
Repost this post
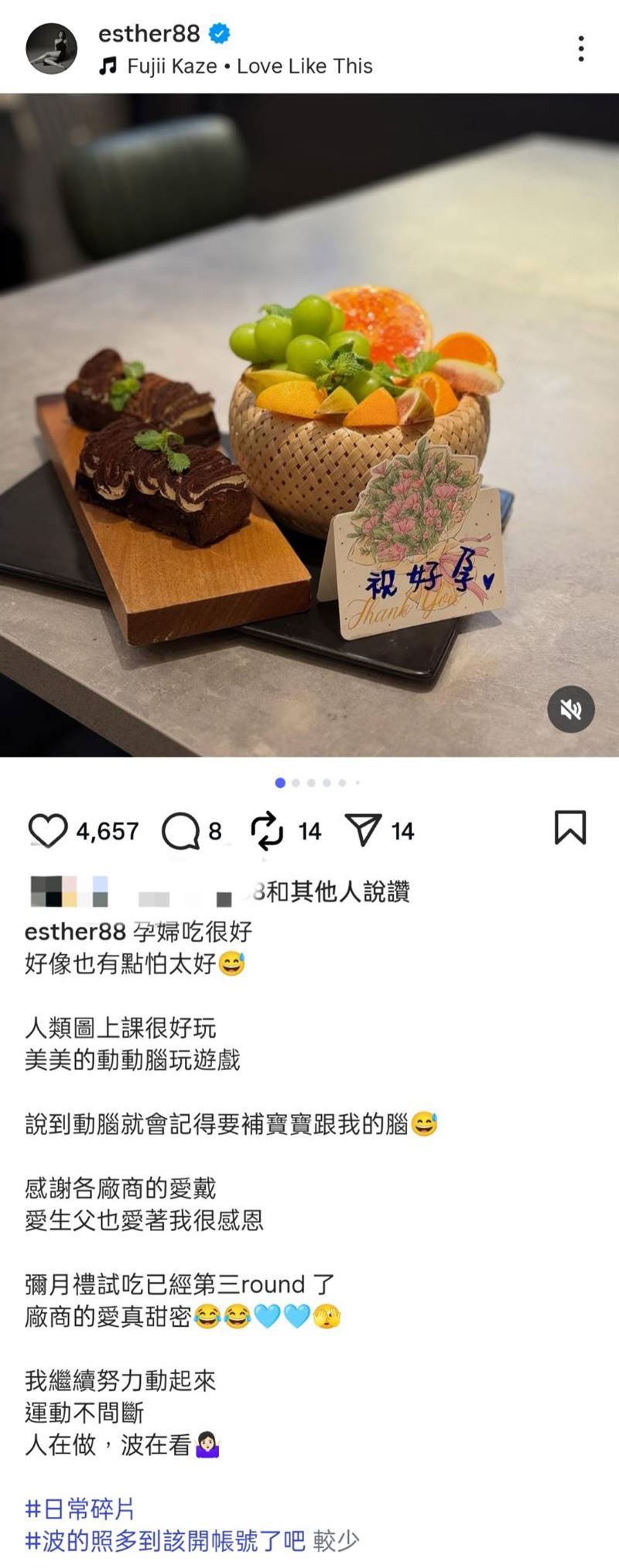point(268,831)
